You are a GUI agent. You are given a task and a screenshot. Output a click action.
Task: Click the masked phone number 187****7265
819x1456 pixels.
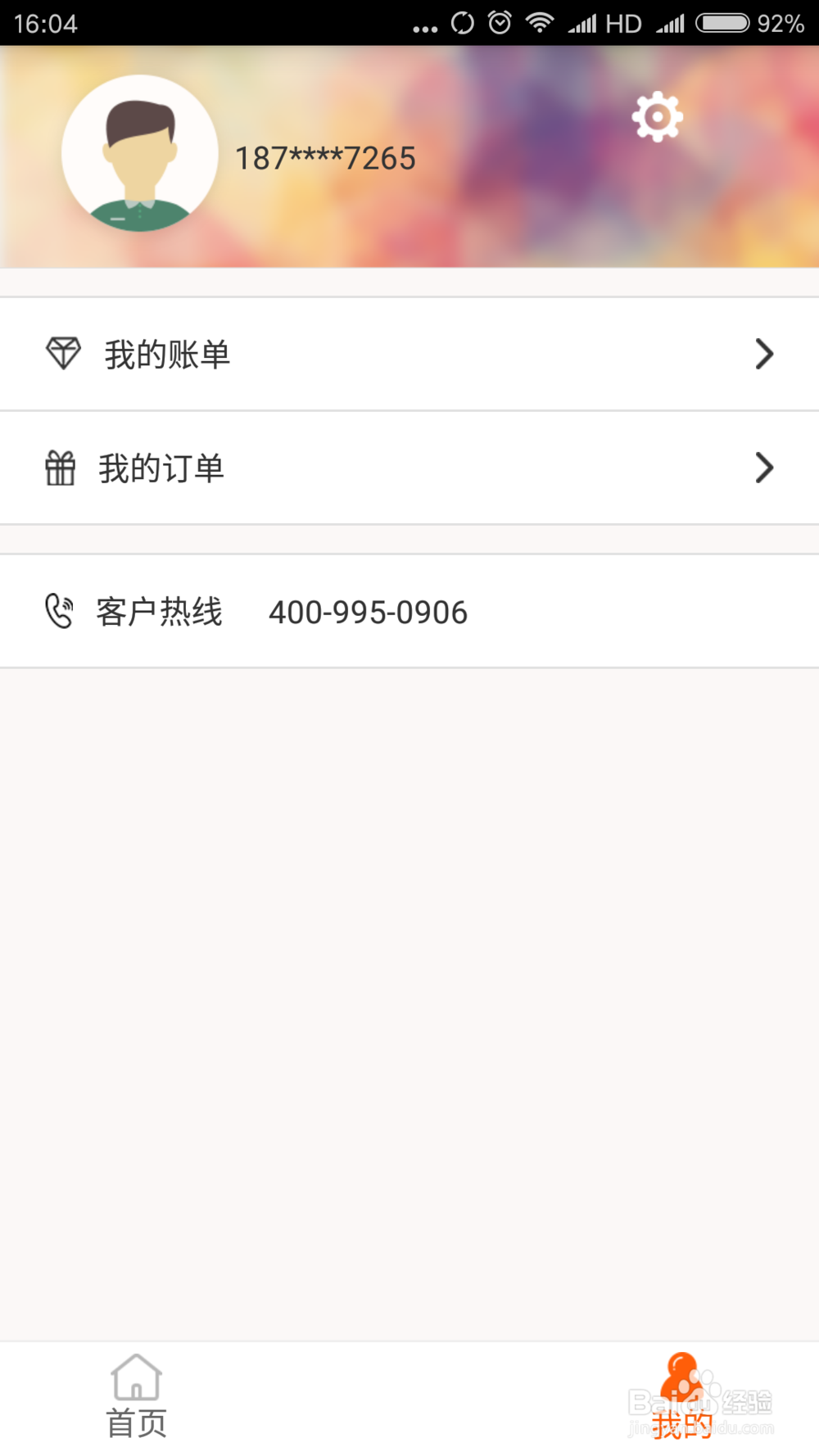pyautogui.click(x=324, y=158)
